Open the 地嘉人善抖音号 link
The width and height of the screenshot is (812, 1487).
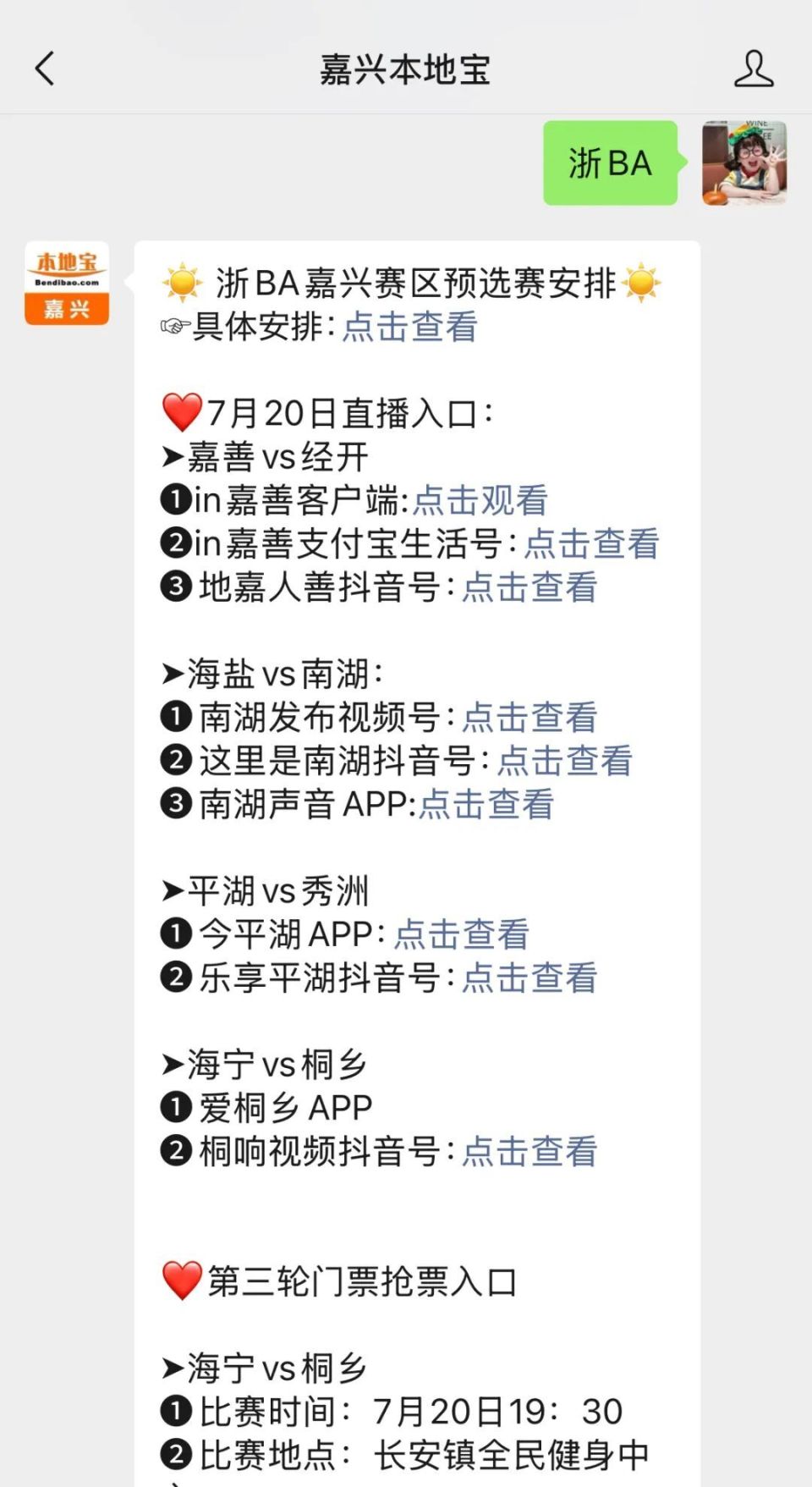[x=530, y=587]
